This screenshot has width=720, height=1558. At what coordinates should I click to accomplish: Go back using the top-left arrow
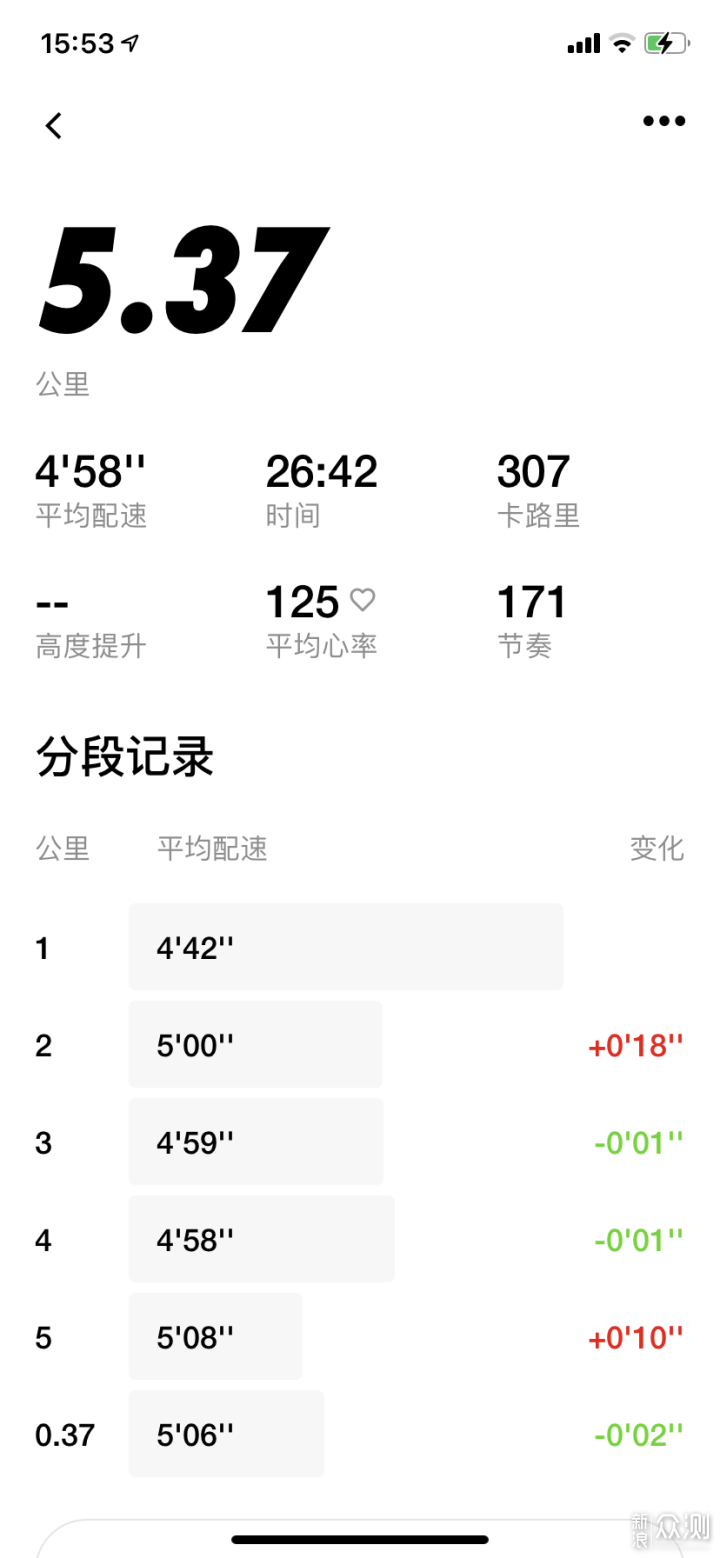54,125
